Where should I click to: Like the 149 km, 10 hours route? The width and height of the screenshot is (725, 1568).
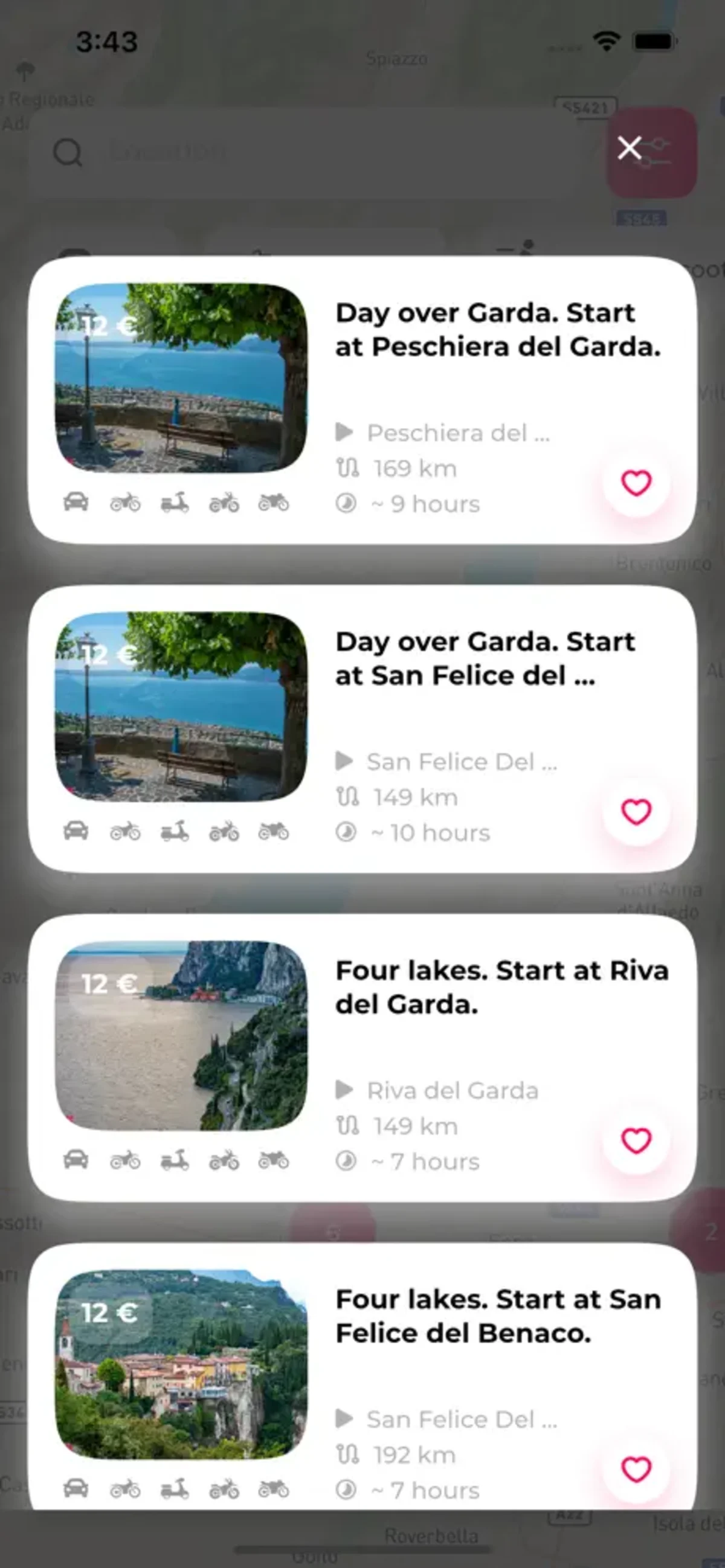pyautogui.click(x=636, y=812)
